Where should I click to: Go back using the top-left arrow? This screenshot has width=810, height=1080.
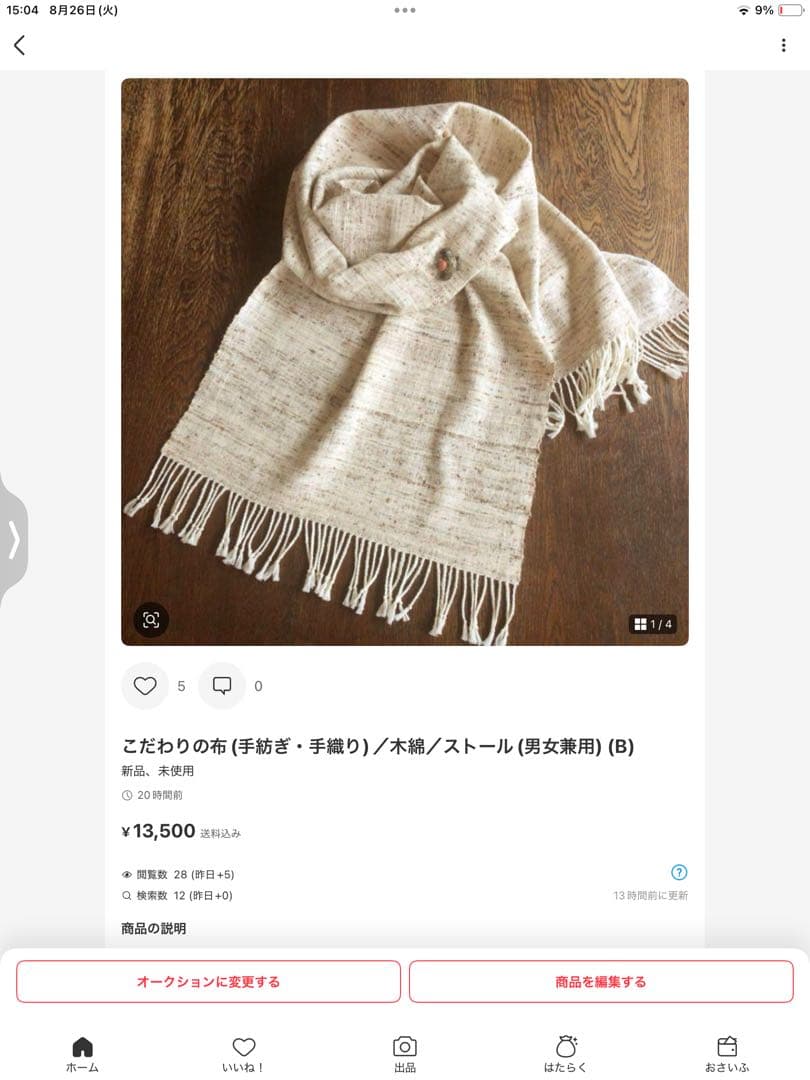tap(19, 45)
